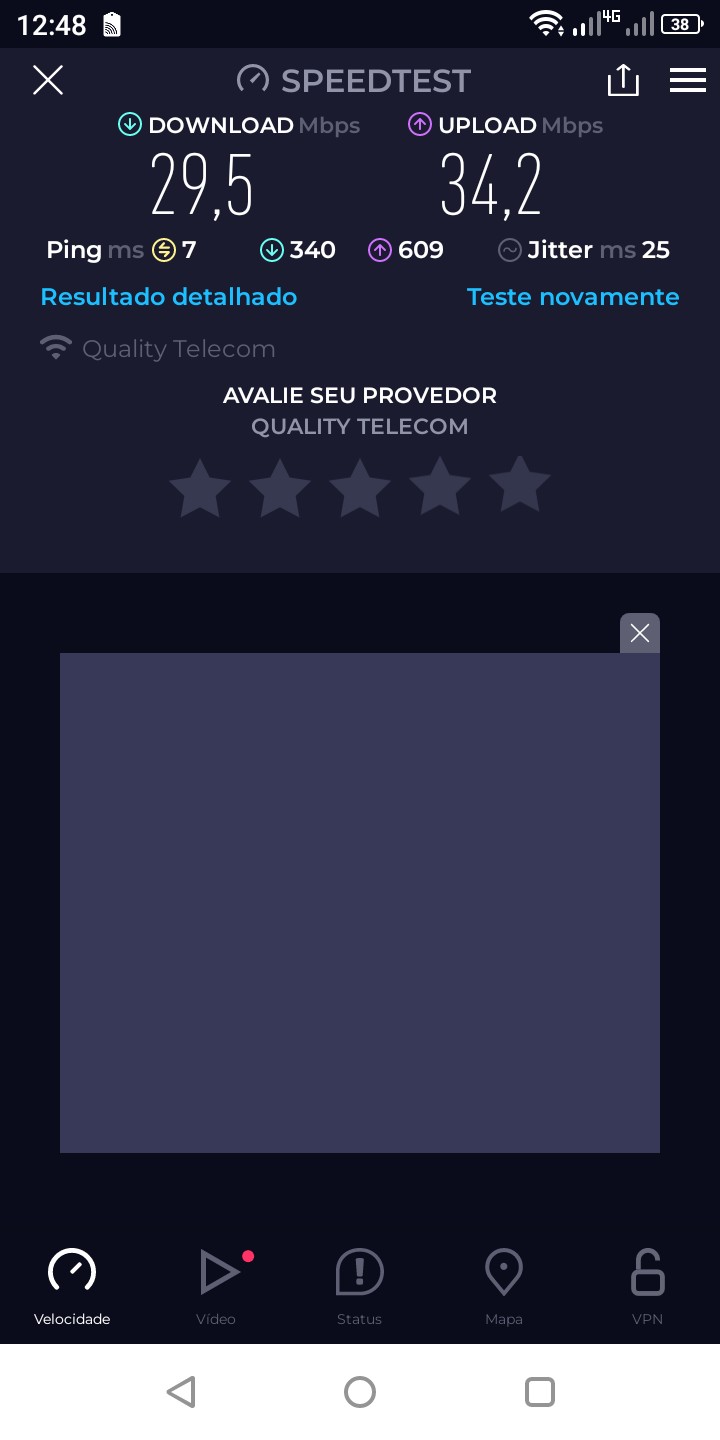This screenshot has height=1440, width=720.
Task: Tap the system back button
Action: 181,1392
